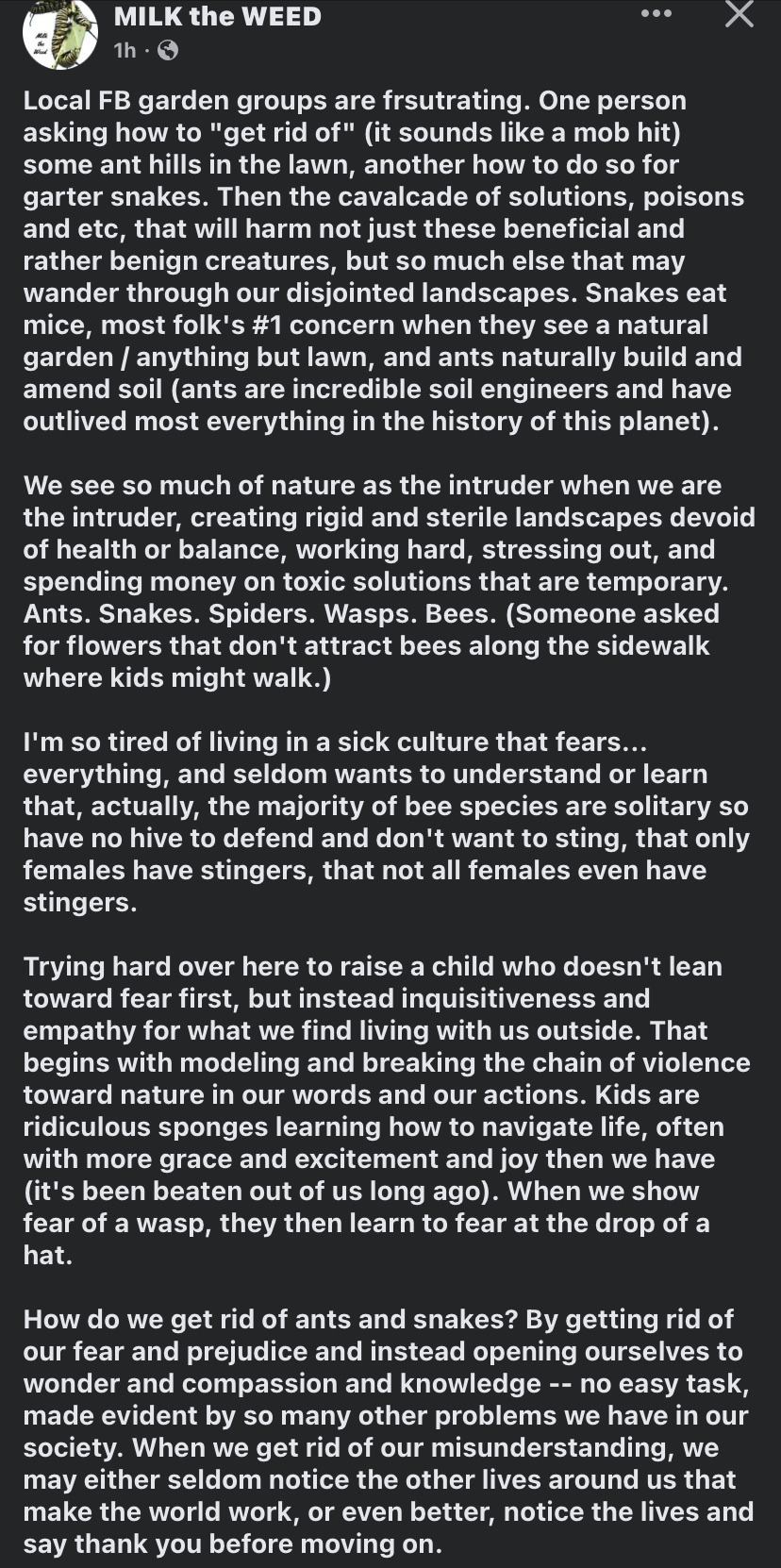Close the post view
Screen dimensions: 781x1568
[739, 14]
